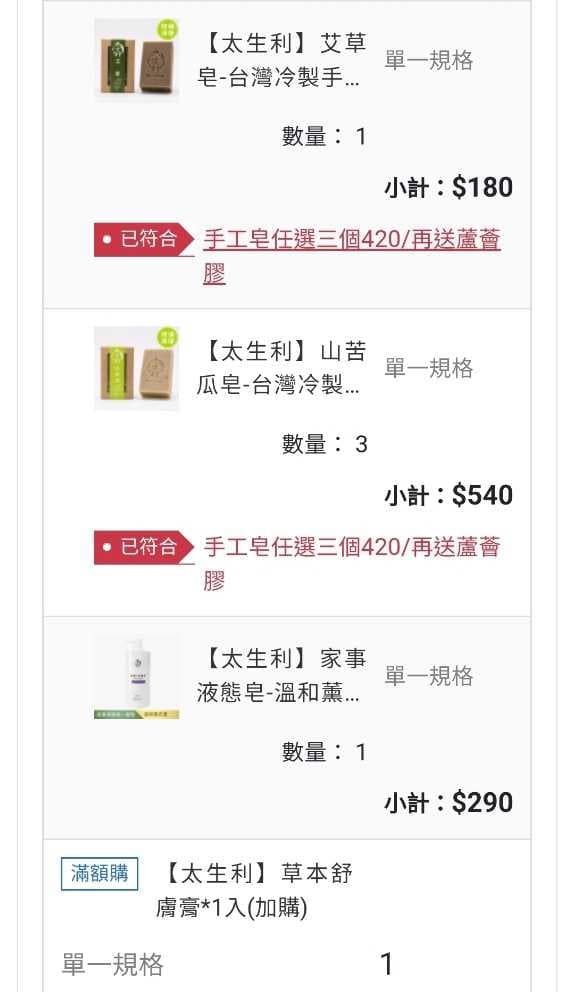Open 【太生利】艾草皂 product title
The height and width of the screenshot is (992, 562).
pos(281,61)
